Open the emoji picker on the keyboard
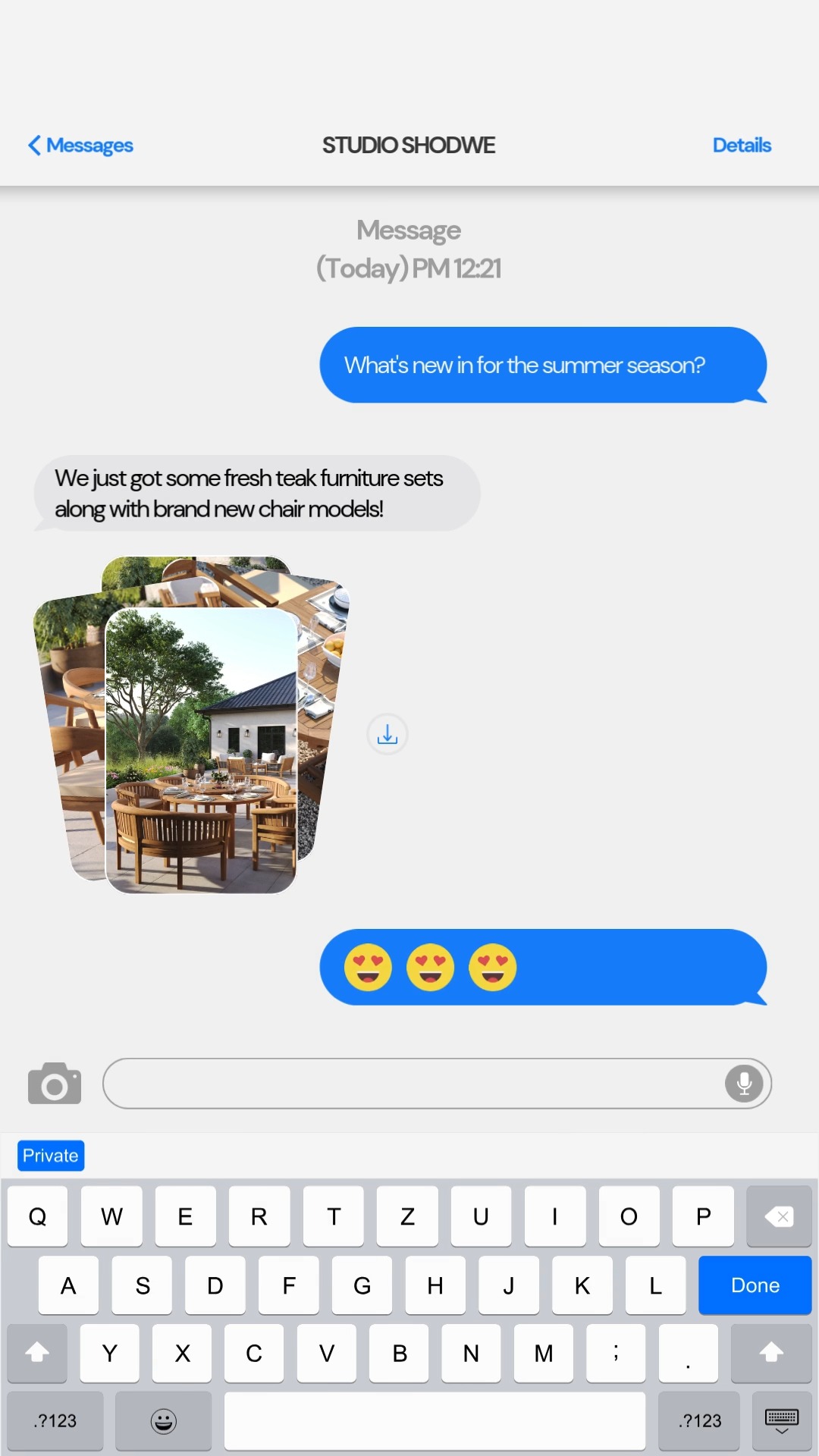This screenshot has width=819, height=1456. point(163,1420)
